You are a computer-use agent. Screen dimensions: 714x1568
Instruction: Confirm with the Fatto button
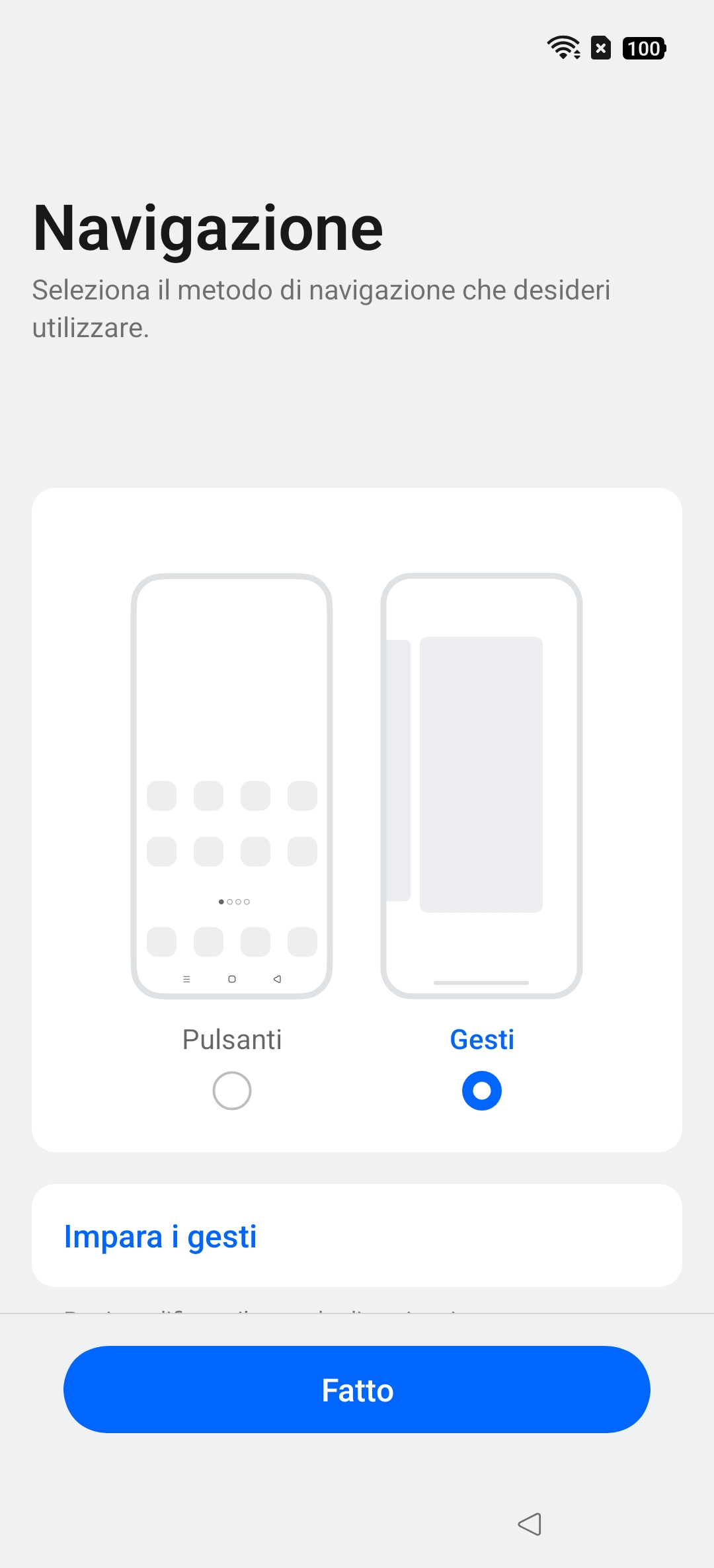pos(357,1390)
